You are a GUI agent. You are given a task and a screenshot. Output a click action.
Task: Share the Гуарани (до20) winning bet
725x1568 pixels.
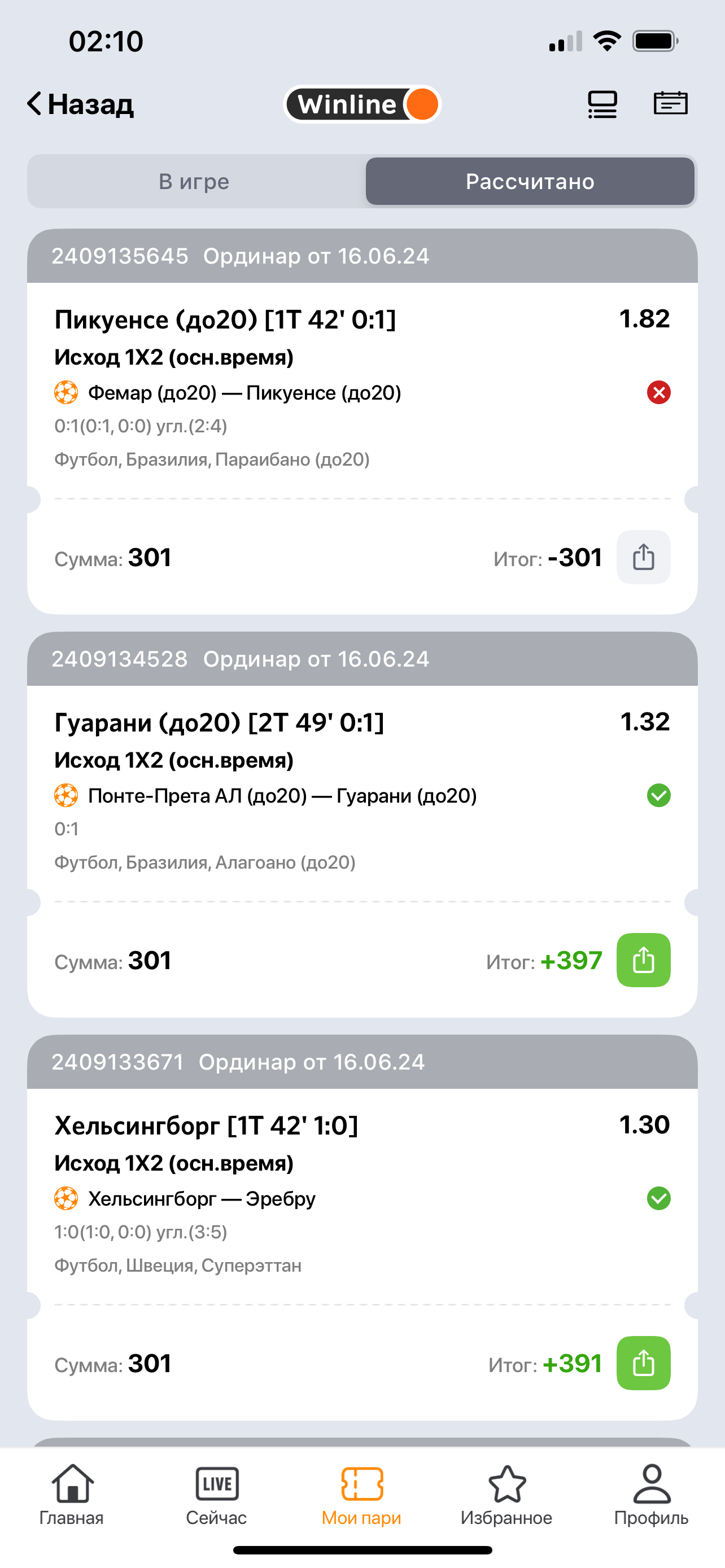[x=644, y=961]
